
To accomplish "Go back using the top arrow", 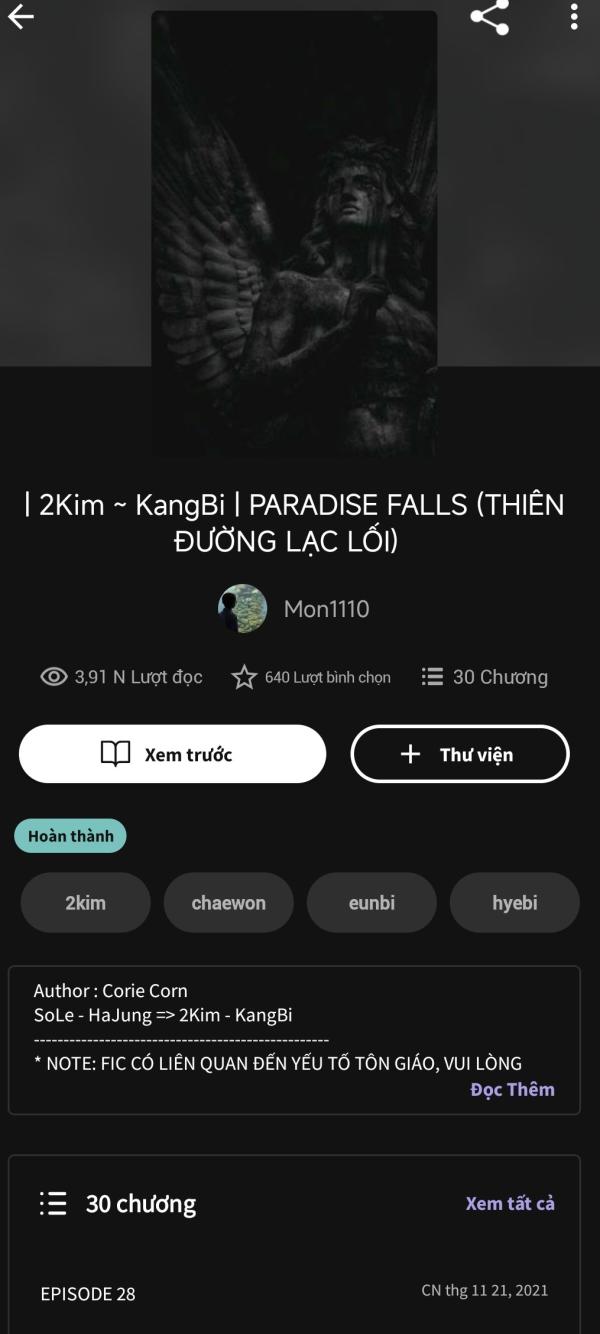I will coord(21,17).
